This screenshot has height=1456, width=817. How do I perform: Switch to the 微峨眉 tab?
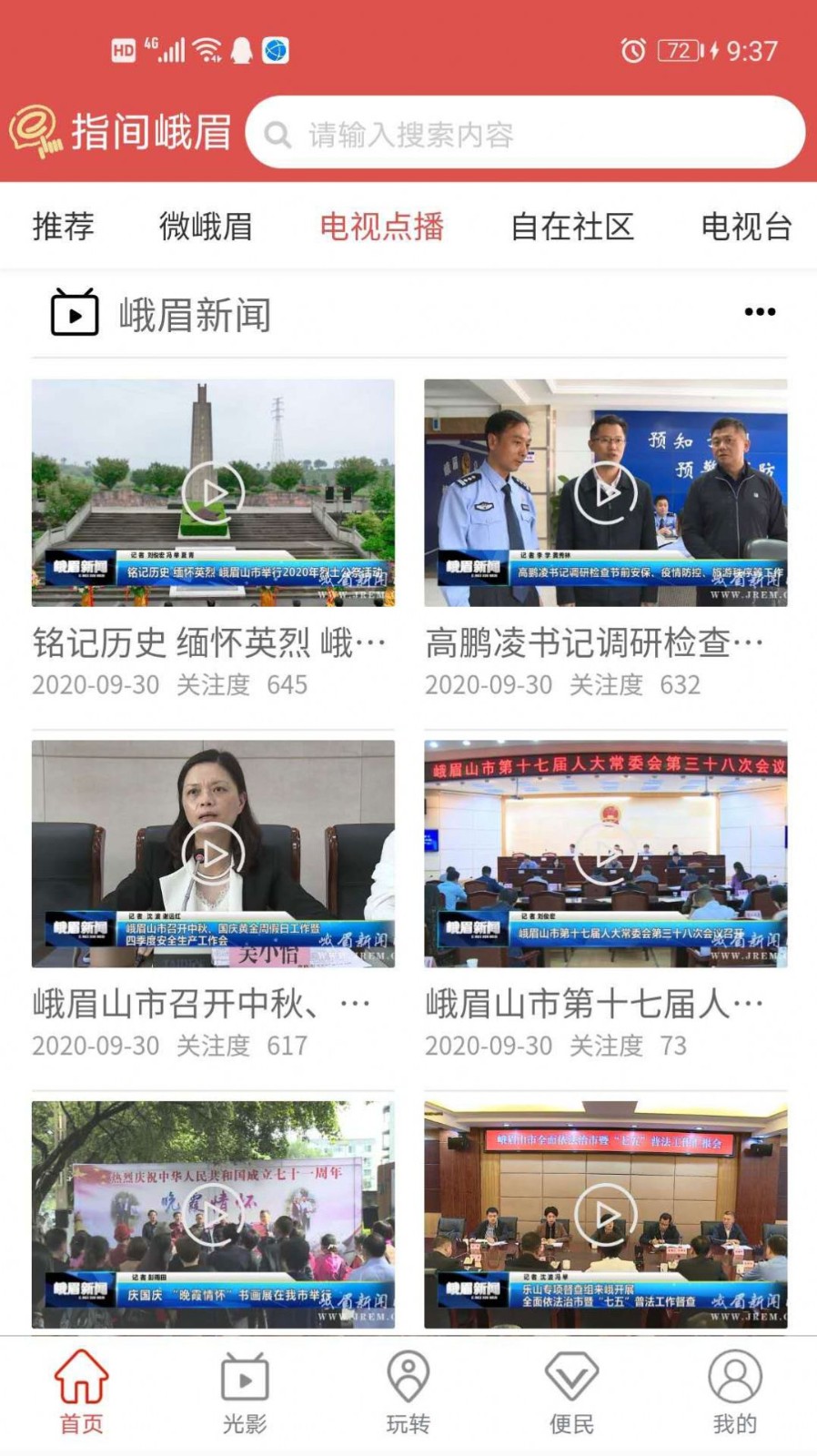pos(206,226)
